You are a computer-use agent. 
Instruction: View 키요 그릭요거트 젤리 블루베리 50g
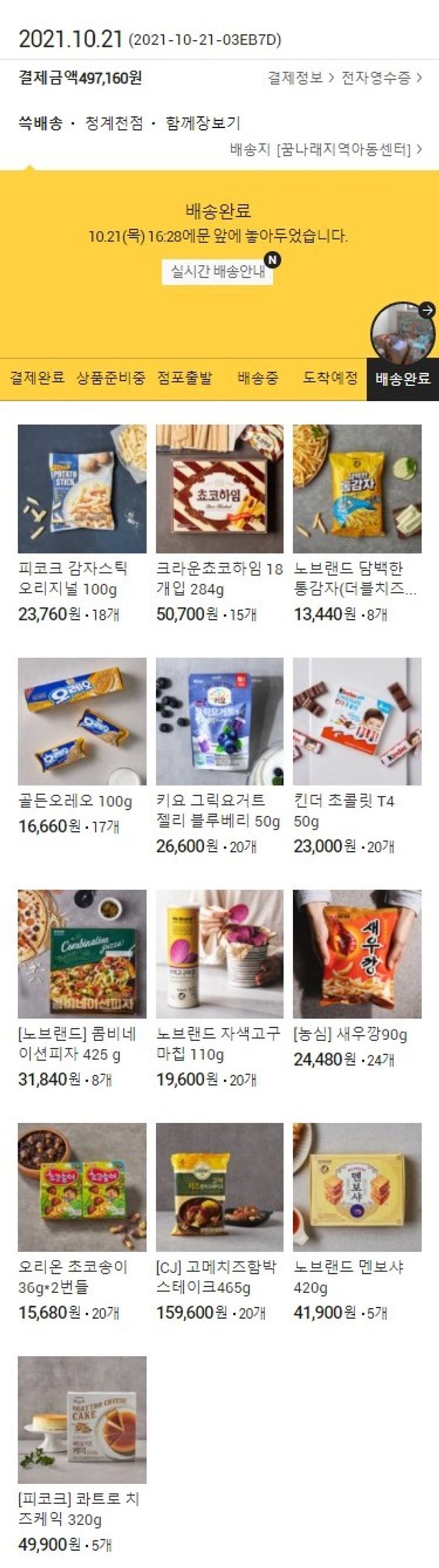(x=220, y=721)
